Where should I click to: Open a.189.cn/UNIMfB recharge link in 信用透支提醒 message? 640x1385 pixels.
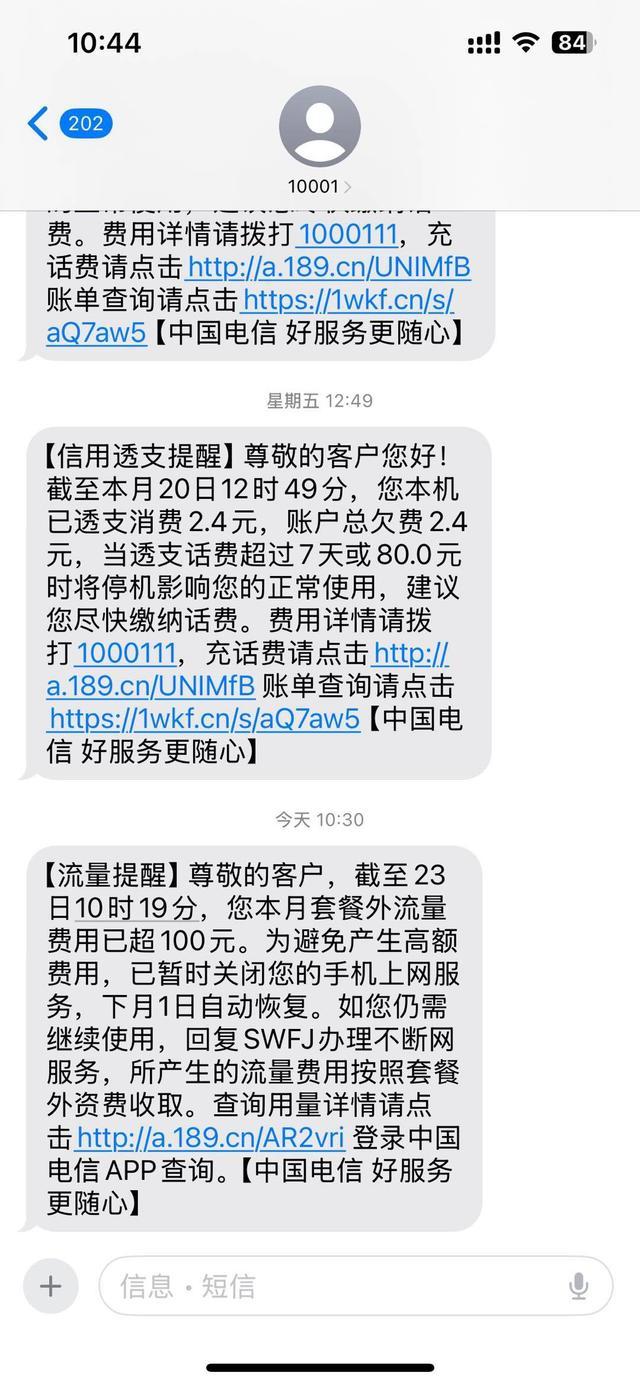(150, 686)
